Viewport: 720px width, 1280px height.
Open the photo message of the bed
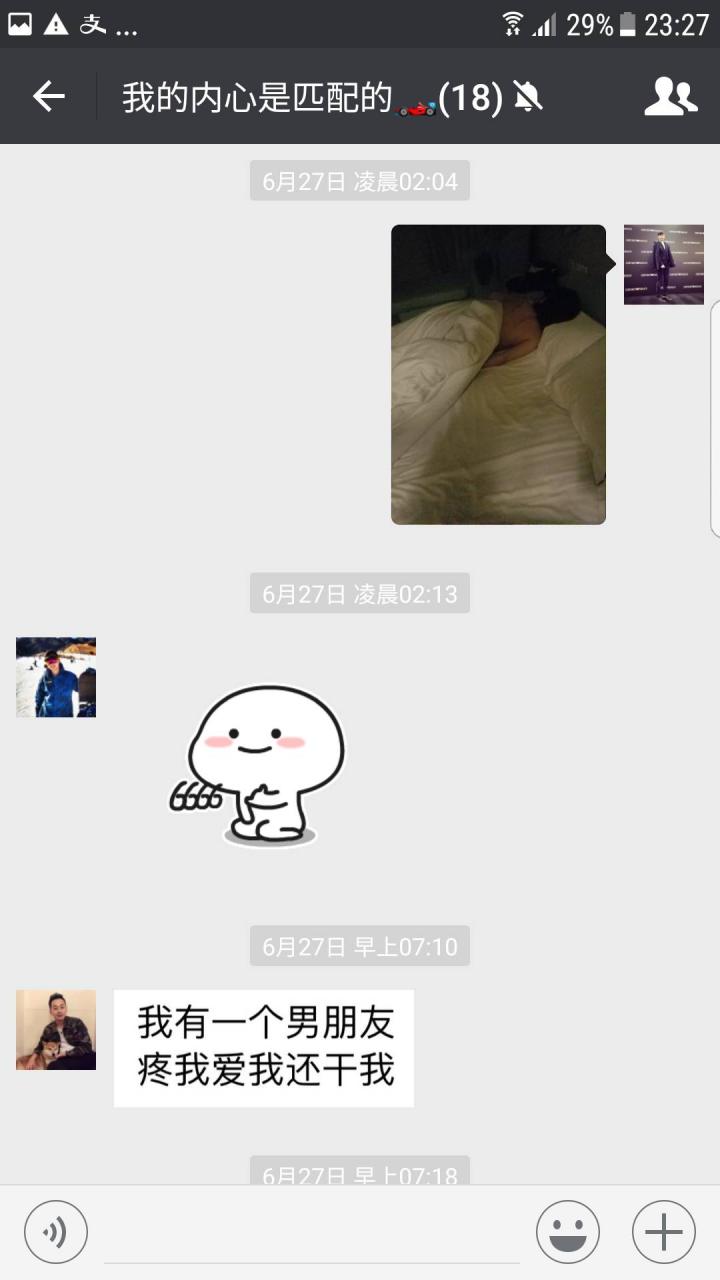click(498, 374)
